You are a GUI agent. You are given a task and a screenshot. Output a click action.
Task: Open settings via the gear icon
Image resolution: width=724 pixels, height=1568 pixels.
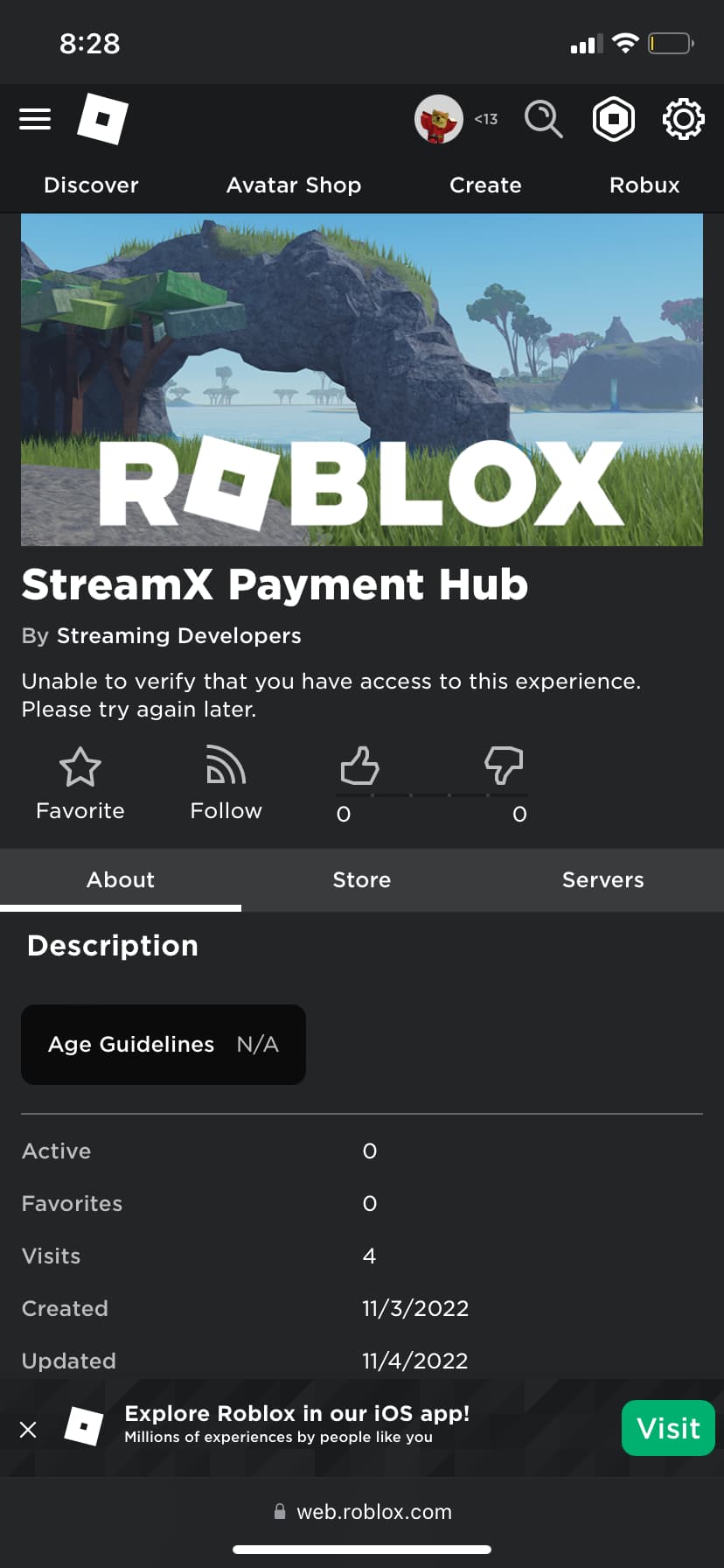tap(683, 118)
